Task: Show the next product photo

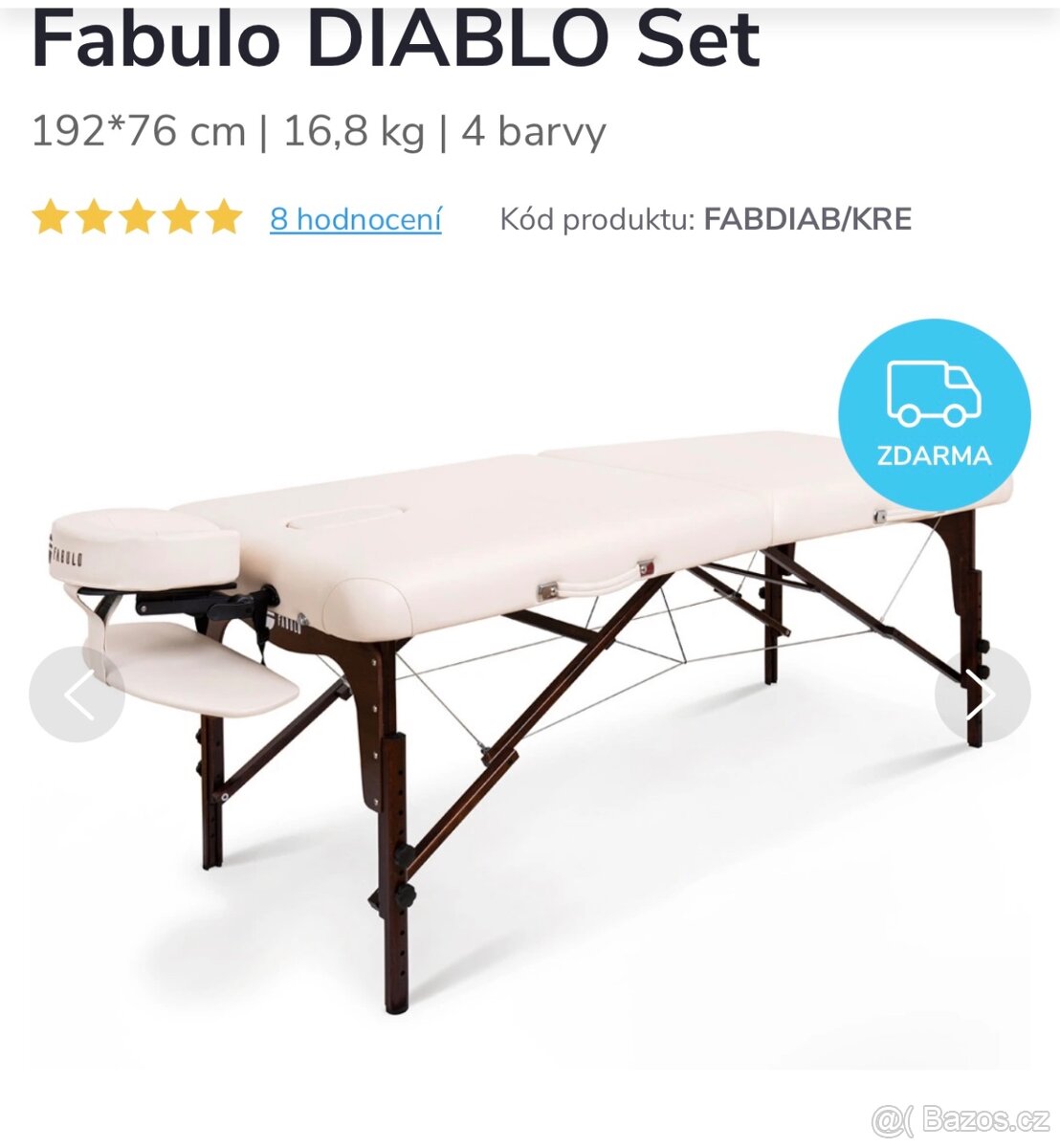Action: 982,695
